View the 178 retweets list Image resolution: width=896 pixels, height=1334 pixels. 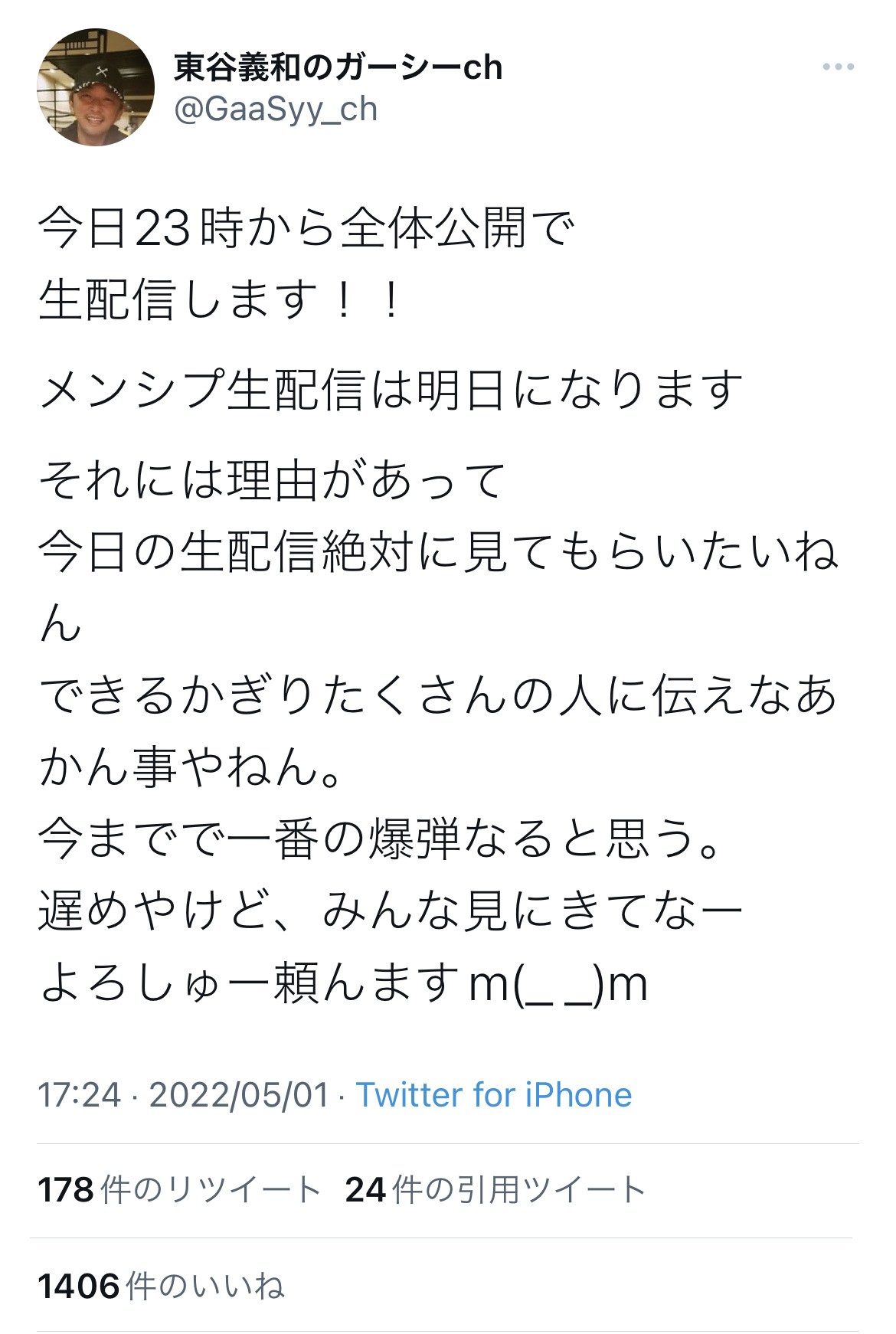click(178, 1190)
